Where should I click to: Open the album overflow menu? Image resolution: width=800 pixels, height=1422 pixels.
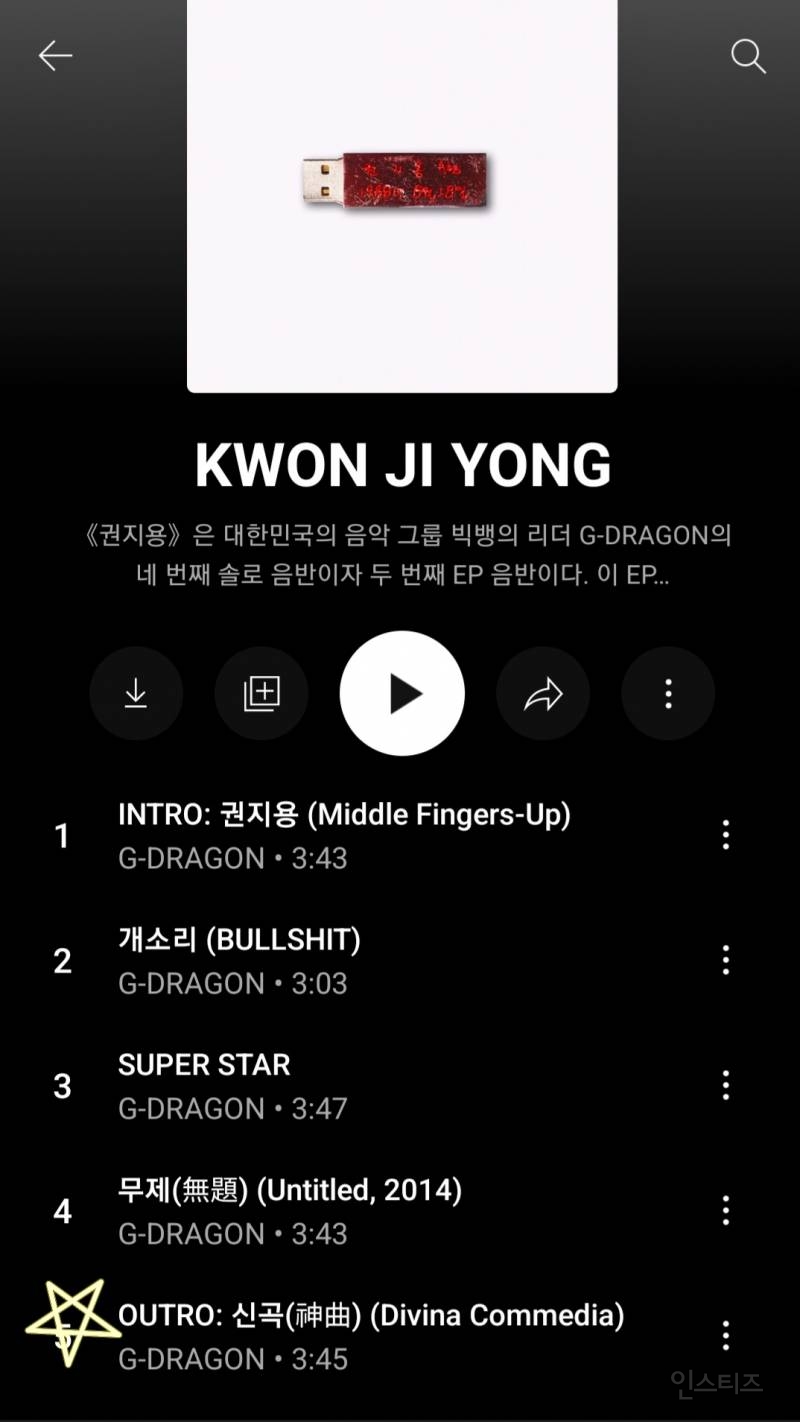pos(668,693)
